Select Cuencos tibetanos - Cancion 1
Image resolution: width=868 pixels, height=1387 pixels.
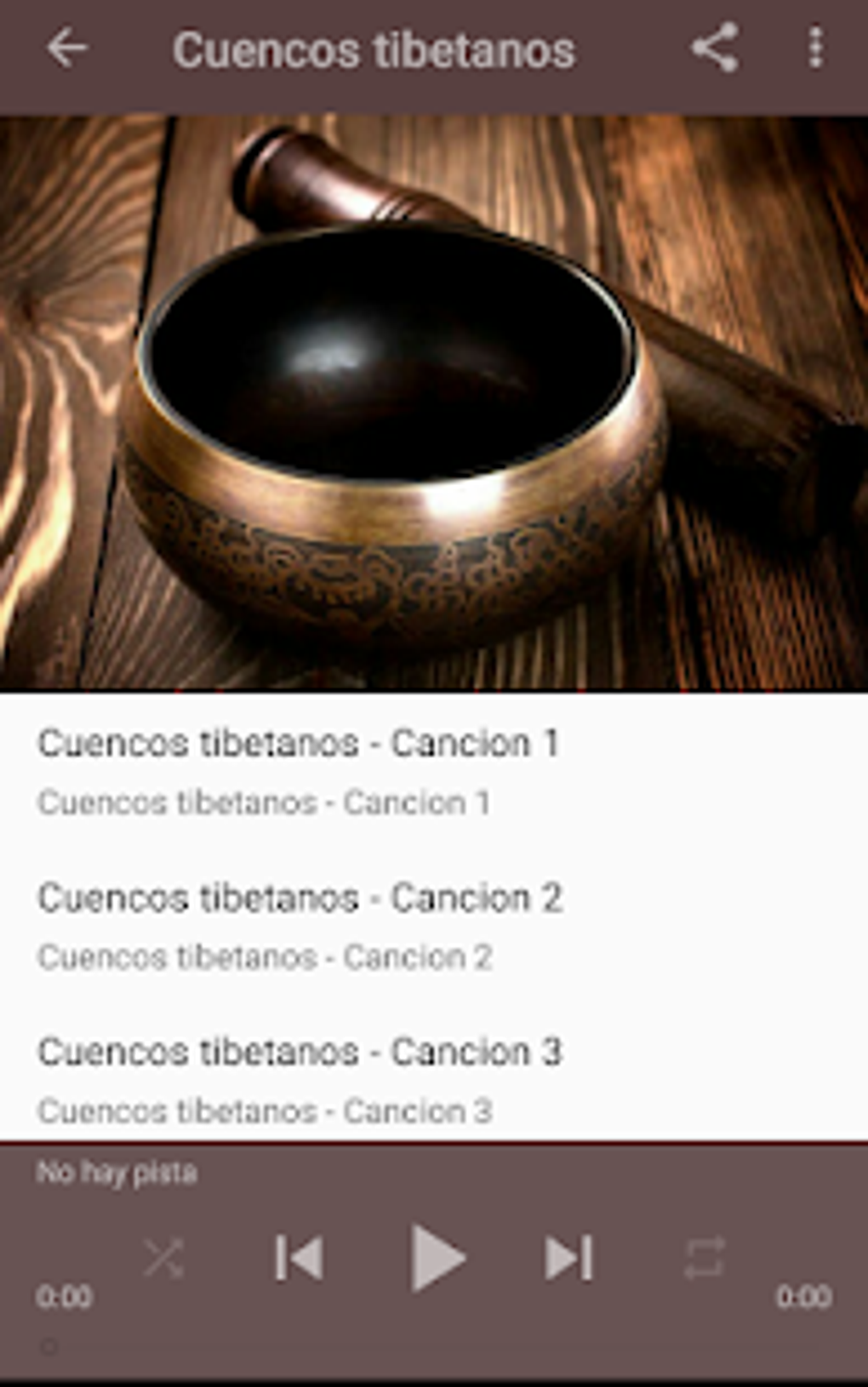coord(298,769)
